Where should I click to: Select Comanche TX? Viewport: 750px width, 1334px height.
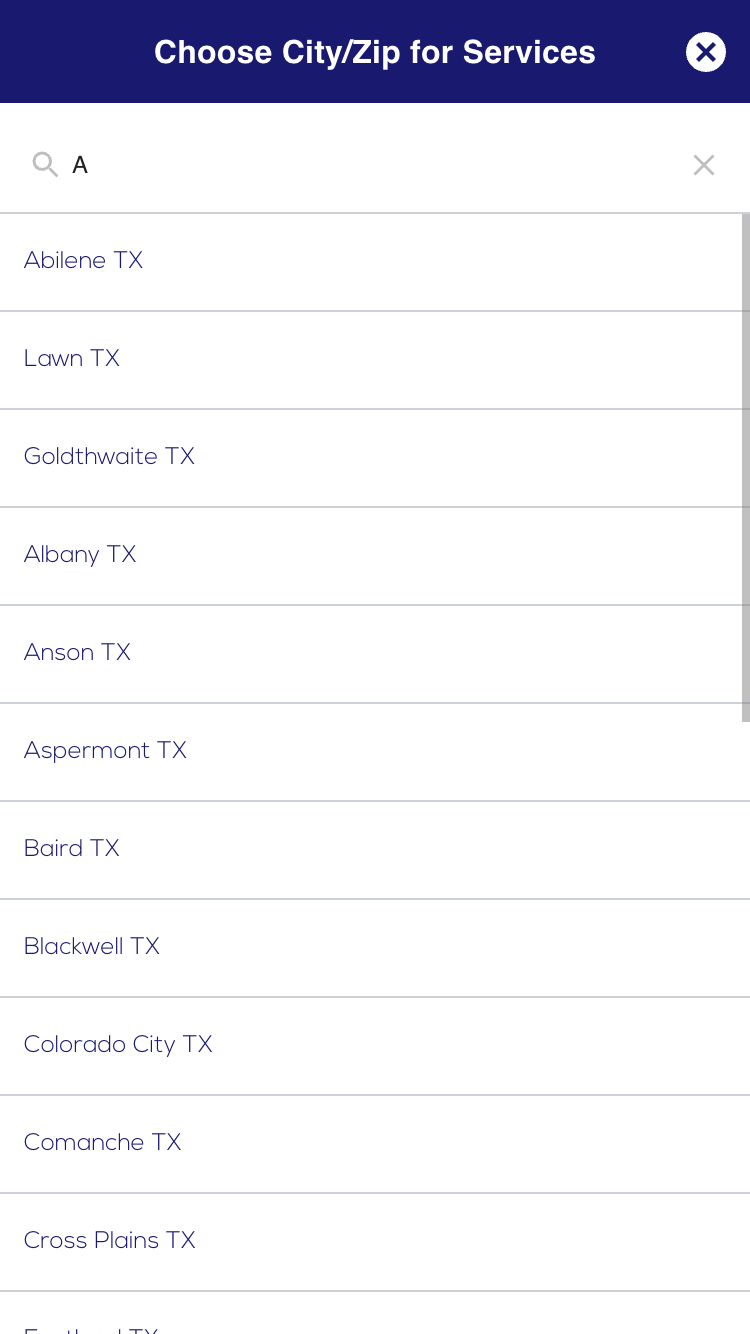coord(102,1143)
